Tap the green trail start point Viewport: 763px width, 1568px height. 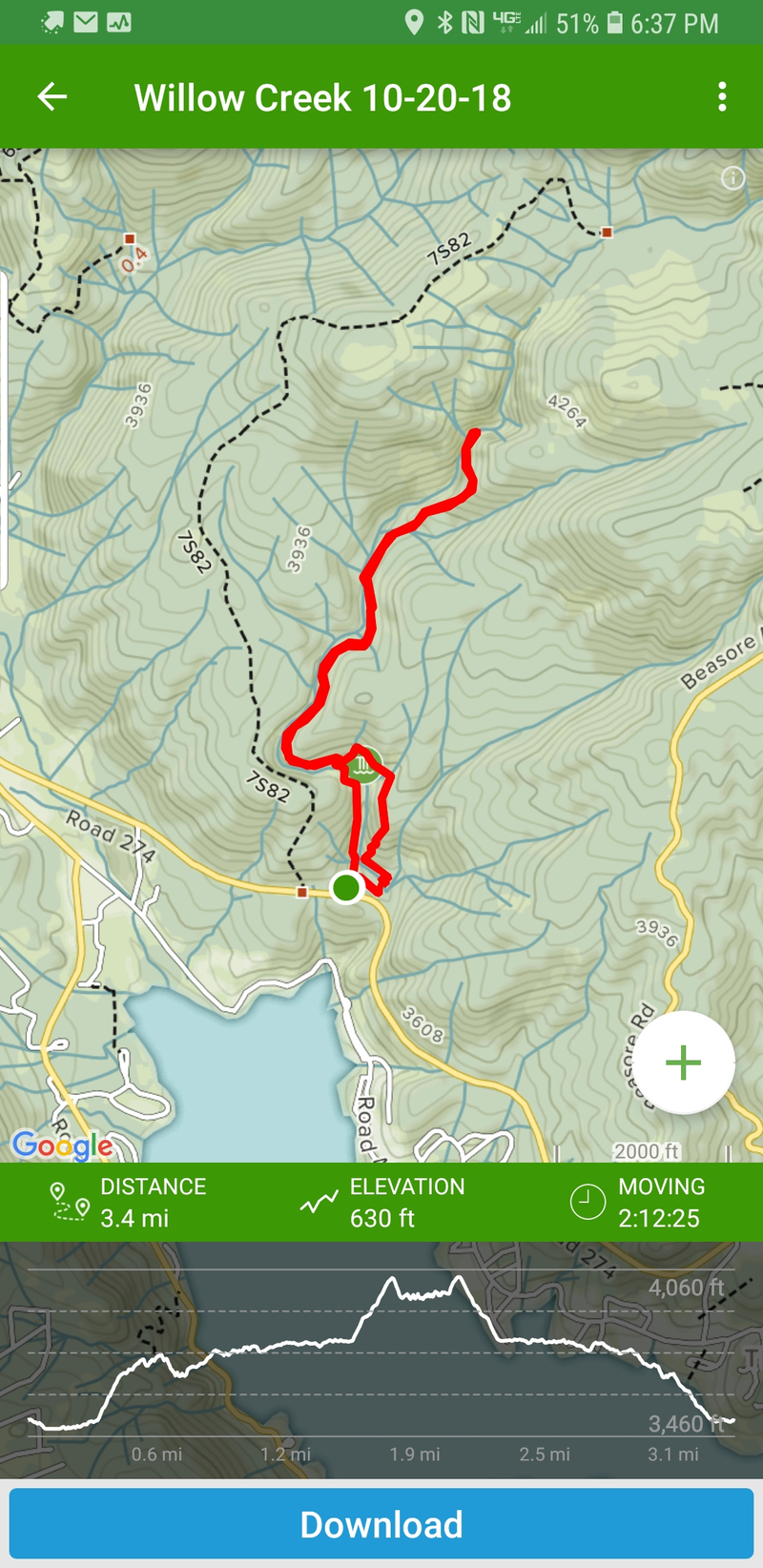[346, 887]
